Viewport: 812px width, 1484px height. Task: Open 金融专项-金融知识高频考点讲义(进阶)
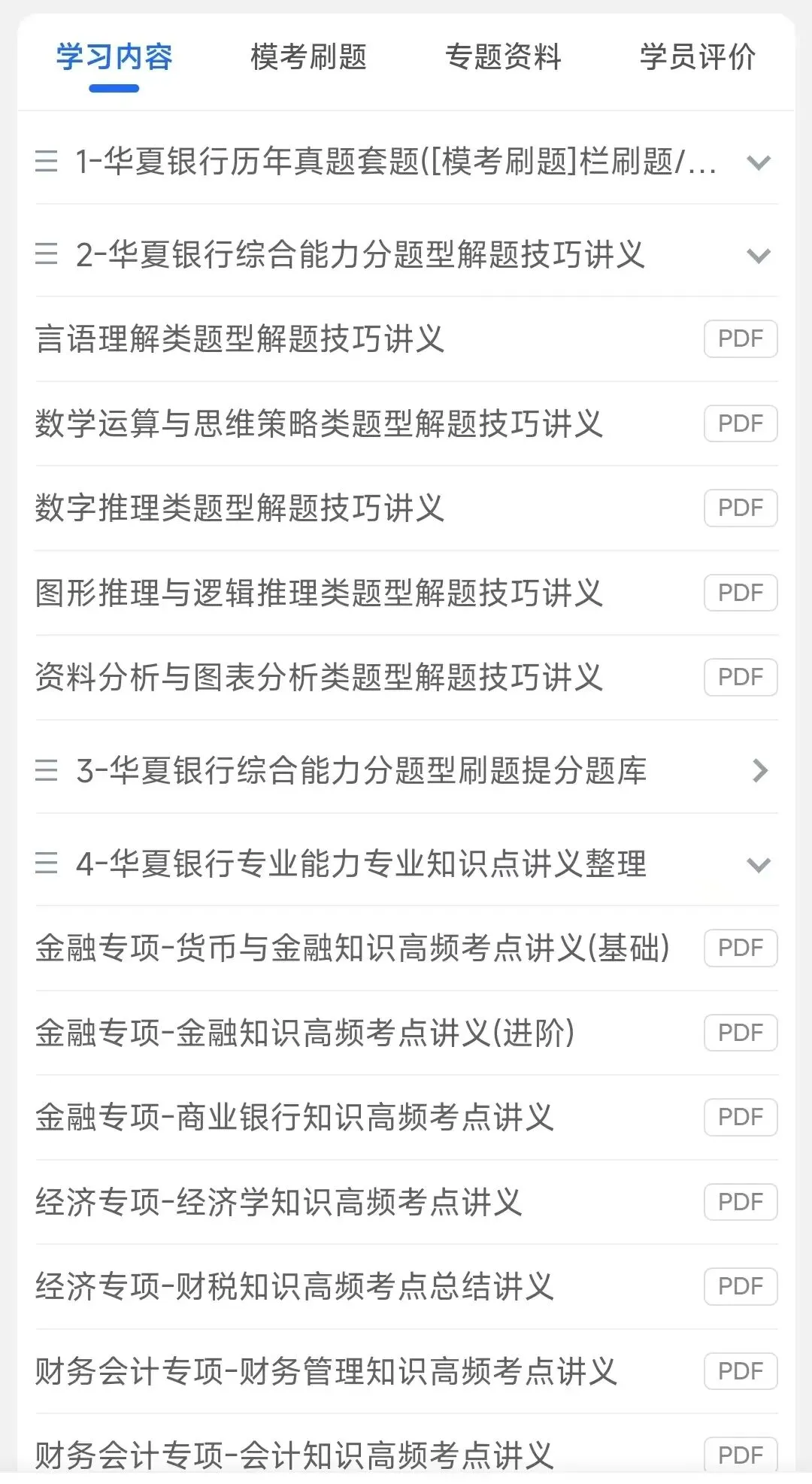pyautogui.click(x=406, y=1033)
